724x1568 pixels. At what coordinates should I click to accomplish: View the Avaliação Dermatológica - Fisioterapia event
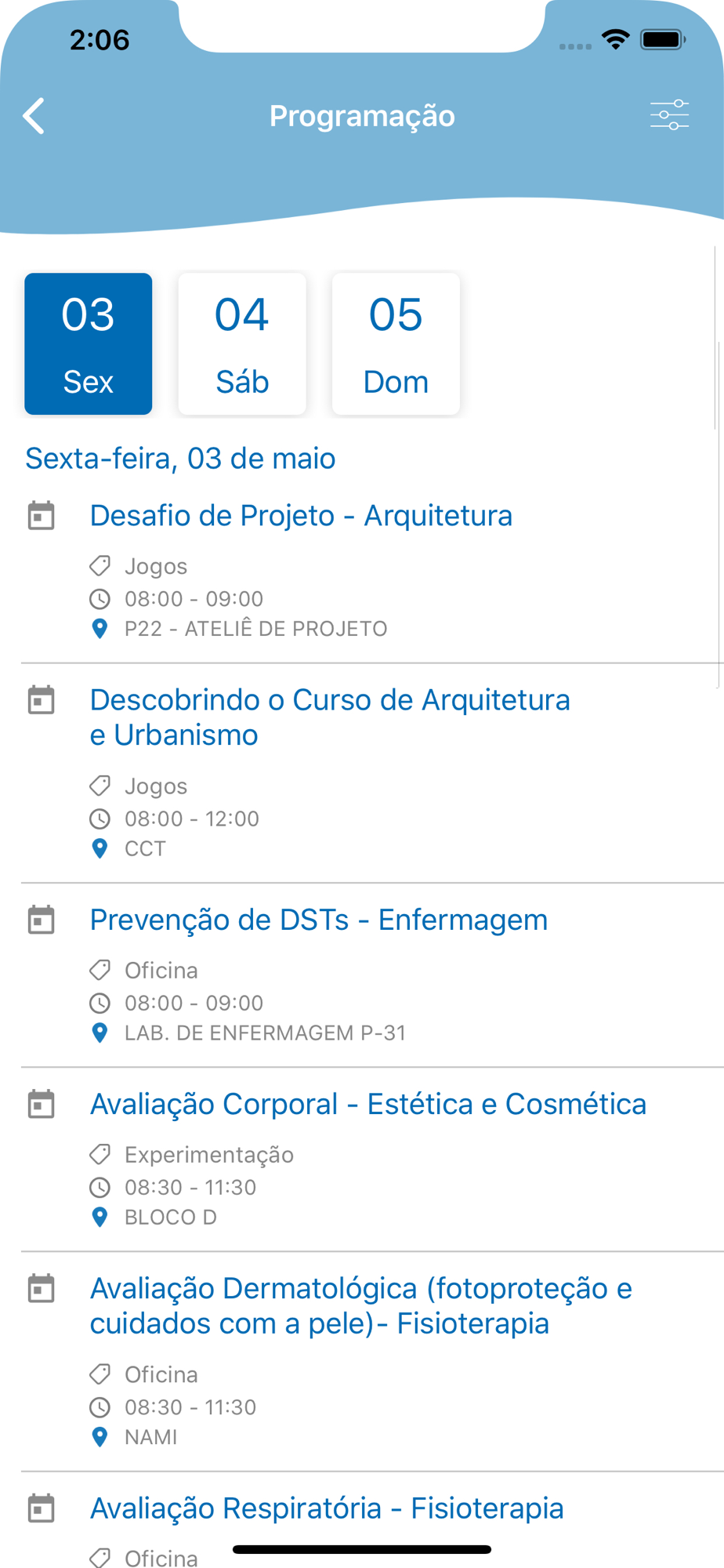[x=360, y=1305]
